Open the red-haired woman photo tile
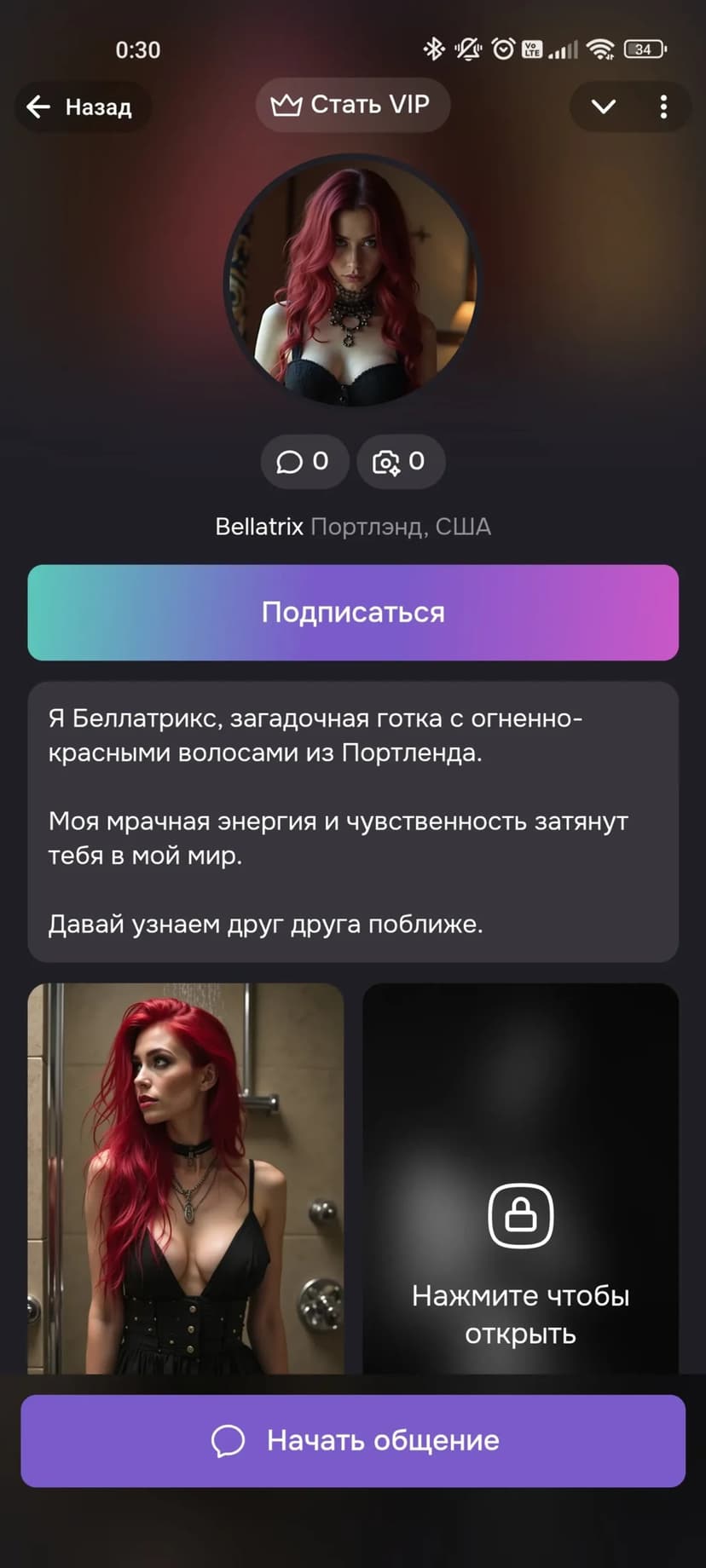The height and width of the screenshot is (1568, 706). [186, 1176]
